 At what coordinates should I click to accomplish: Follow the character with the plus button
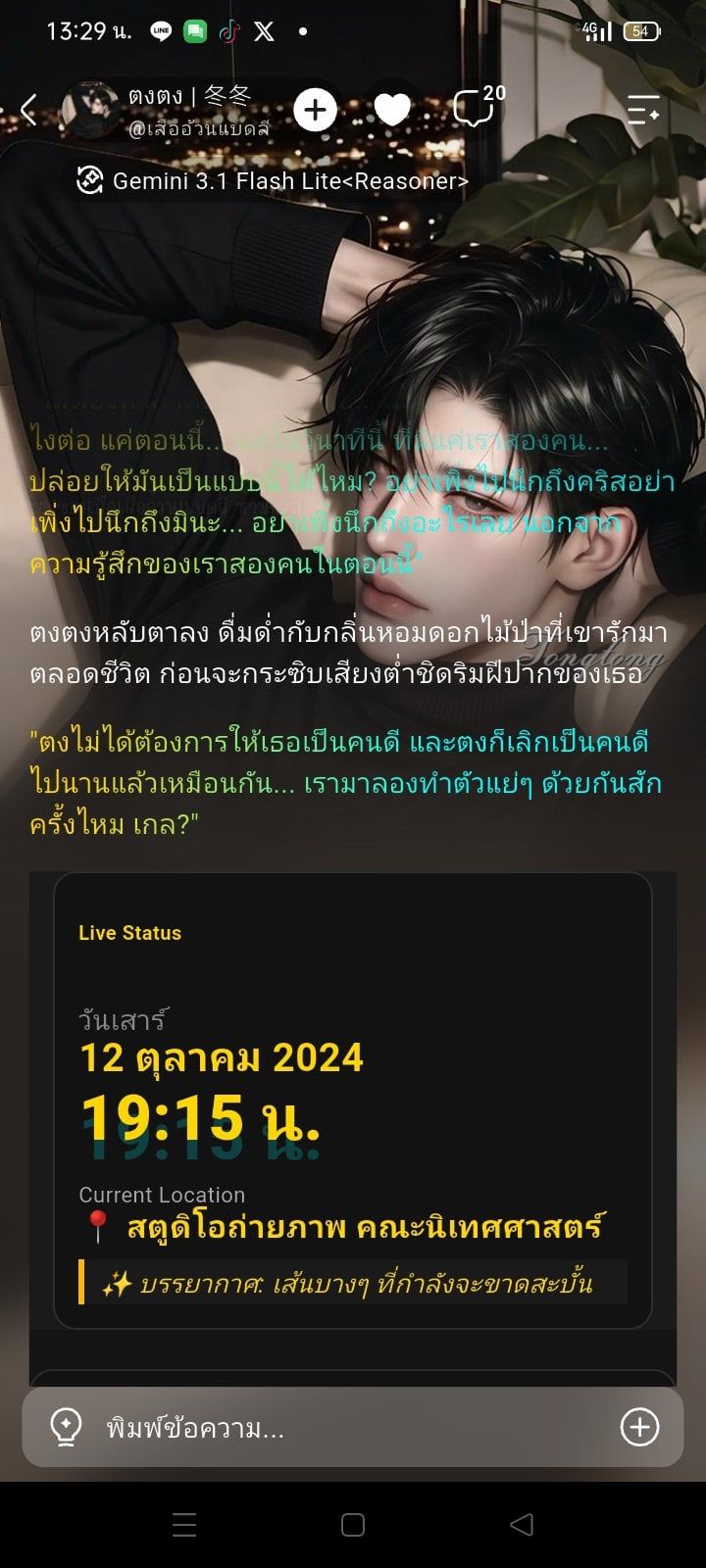click(x=315, y=110)
